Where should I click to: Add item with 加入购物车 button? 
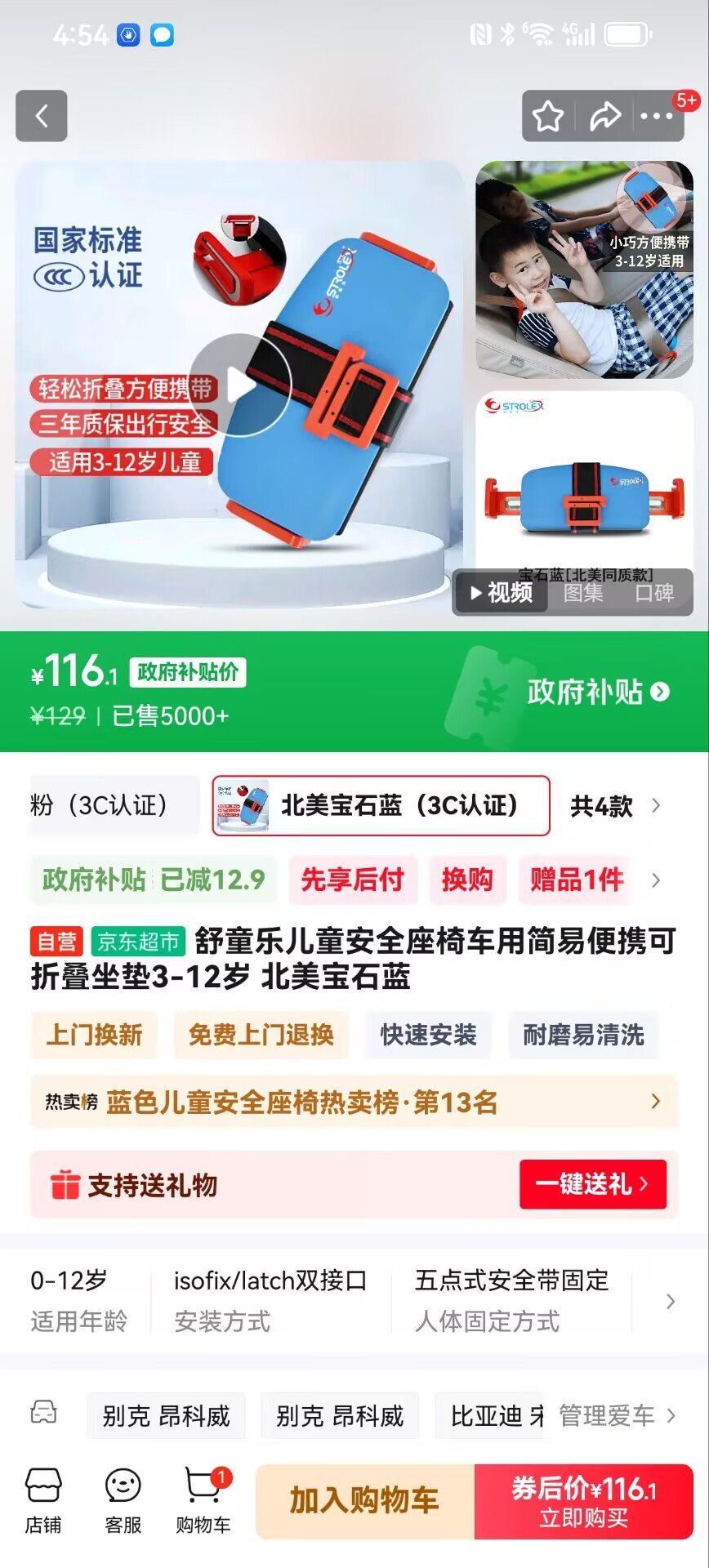click(364, 1501)
